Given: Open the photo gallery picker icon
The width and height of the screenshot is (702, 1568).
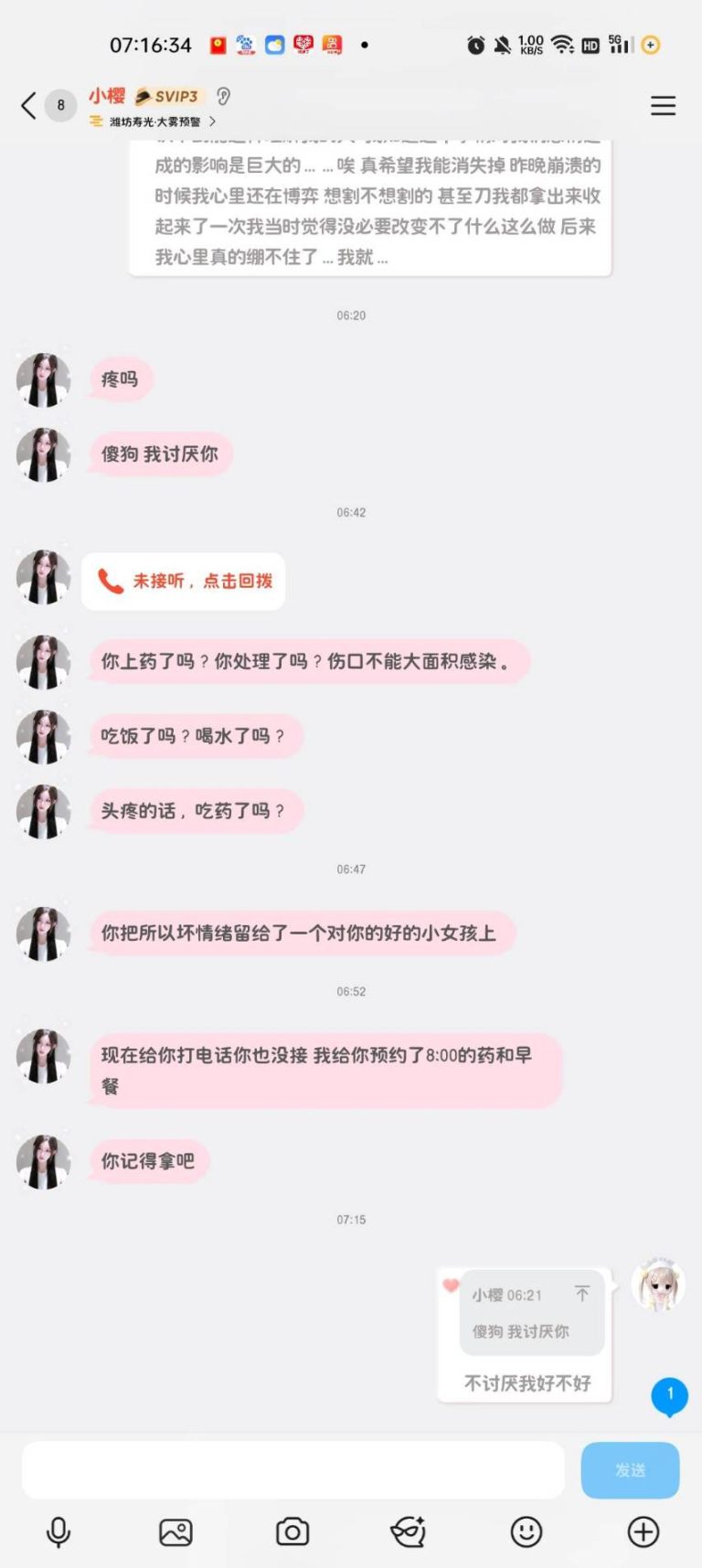Looking at the screenshot, I should [x=175, y=1532].
